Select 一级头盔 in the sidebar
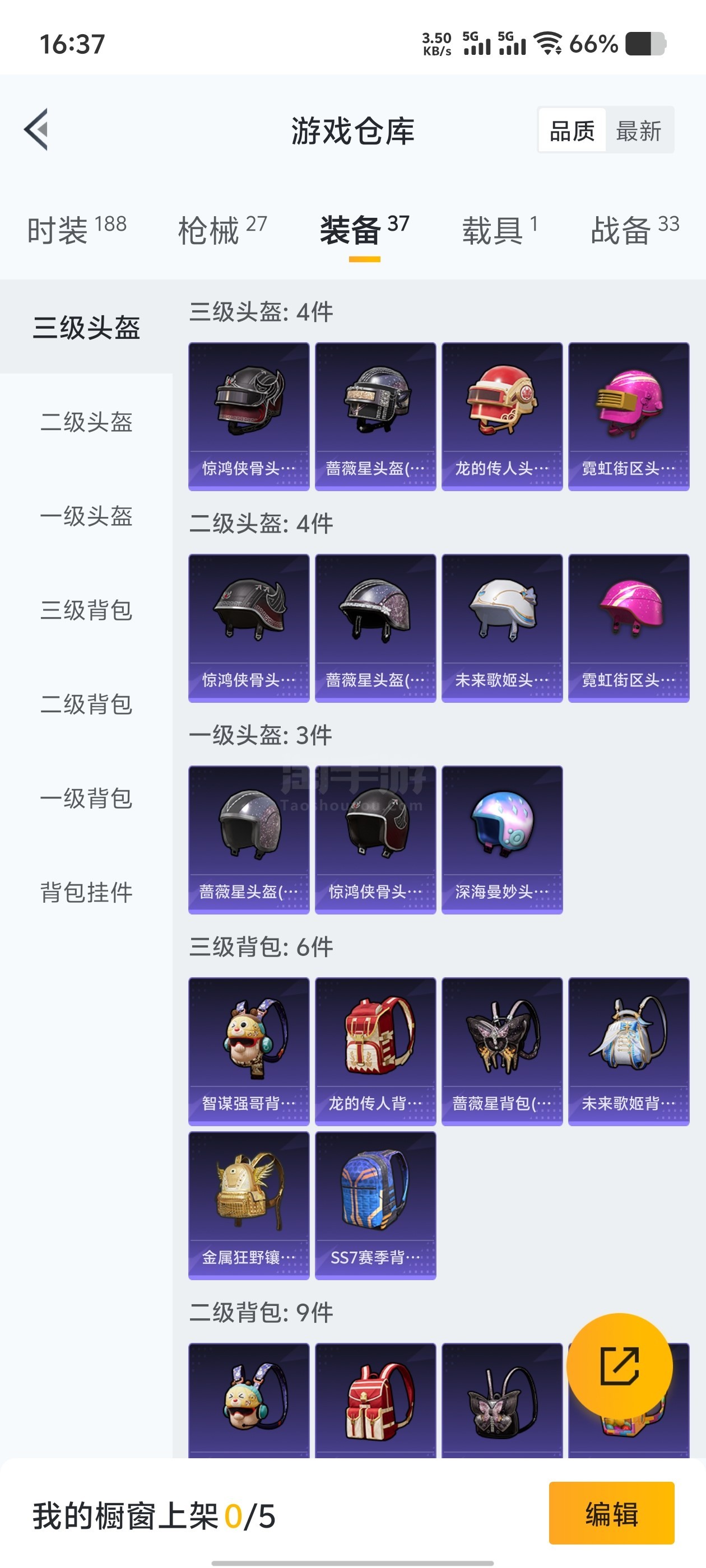 tap(86, 516)
